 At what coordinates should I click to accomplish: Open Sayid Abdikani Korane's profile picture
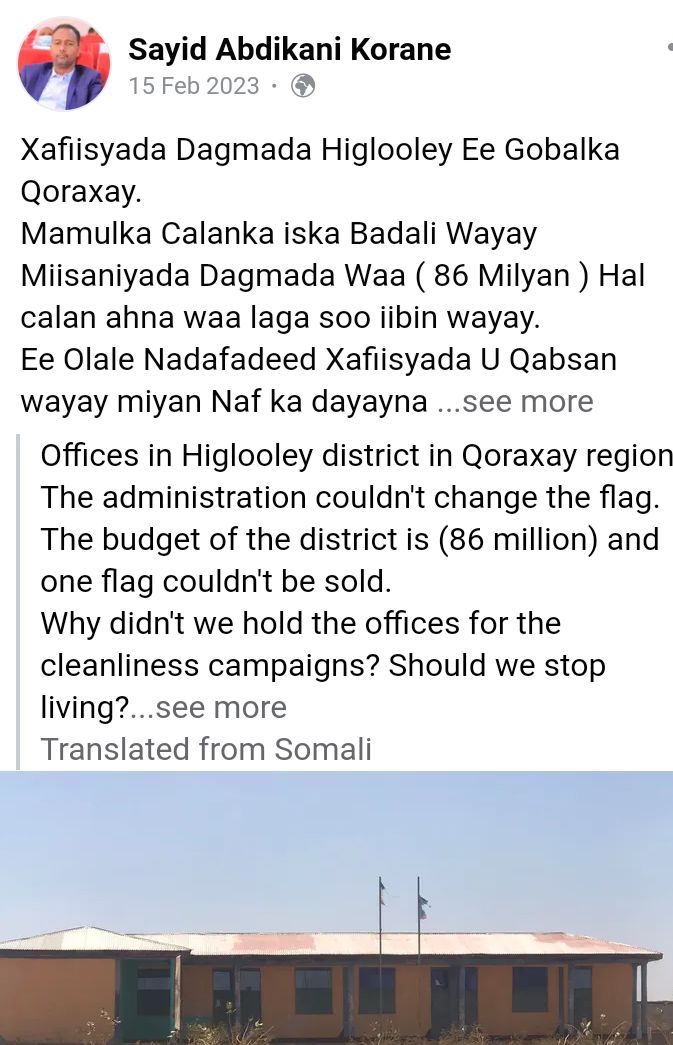click(63, 63)
